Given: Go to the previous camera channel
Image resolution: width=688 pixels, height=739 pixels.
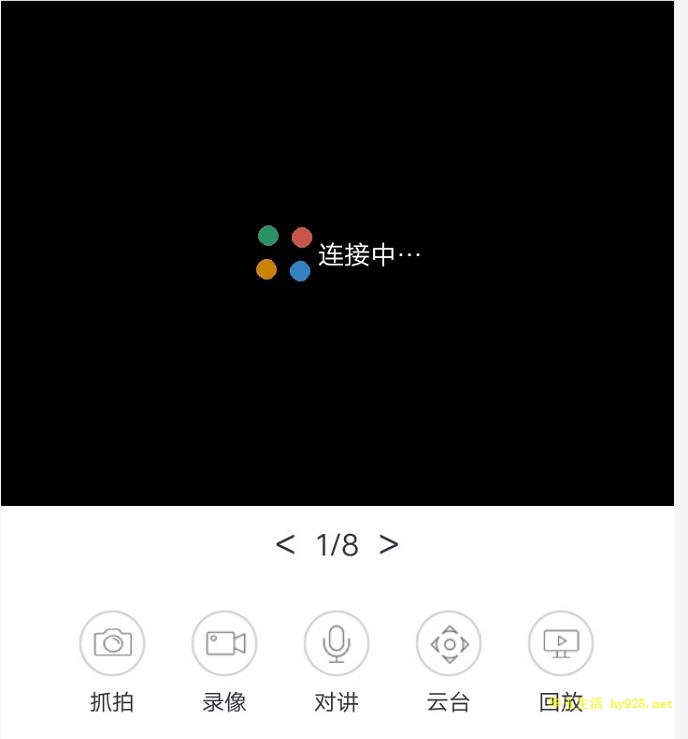Looking at the screenshot, I should click(285, 545).
